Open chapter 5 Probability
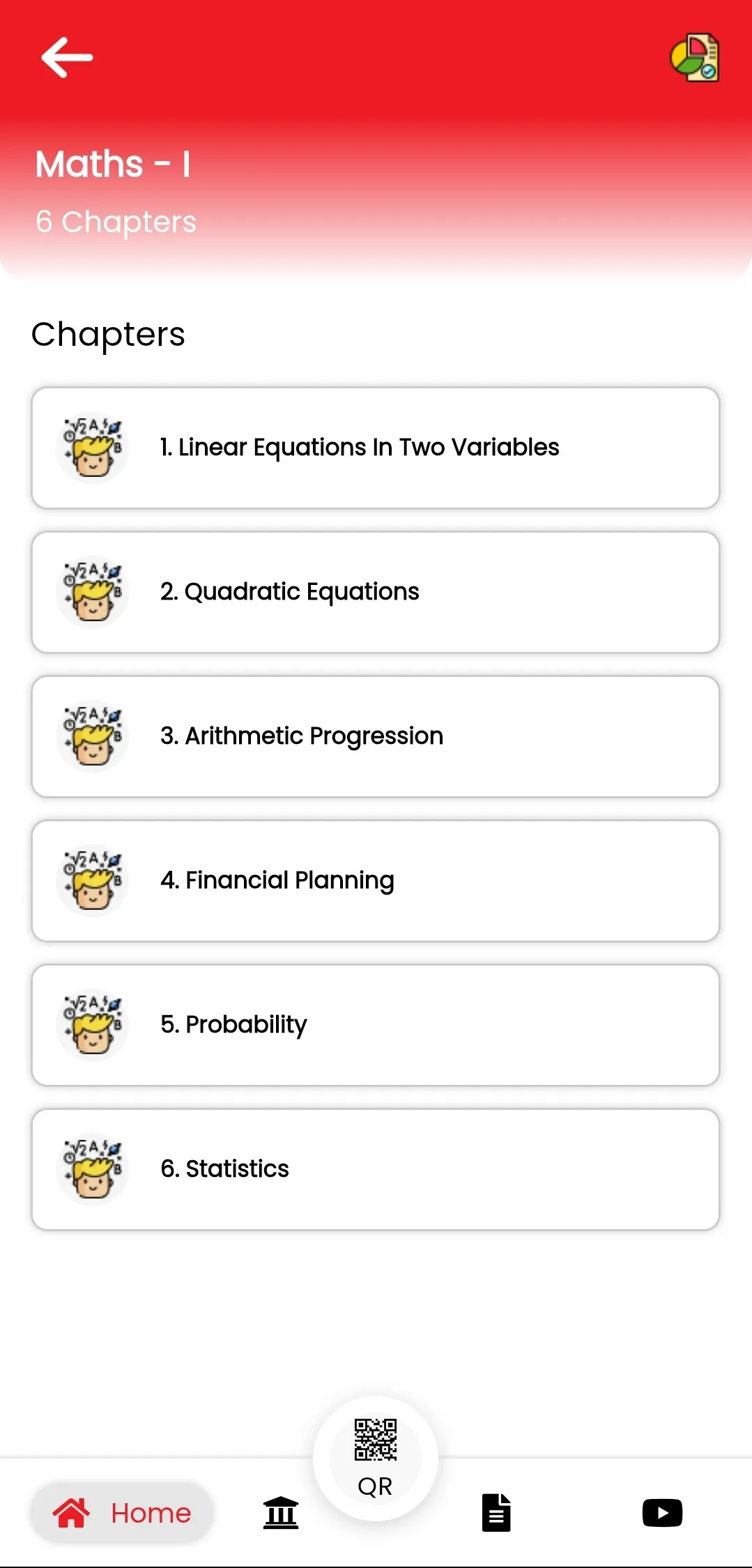The height and width of the screenshot is (1568, 752). tap(376, 1024)
